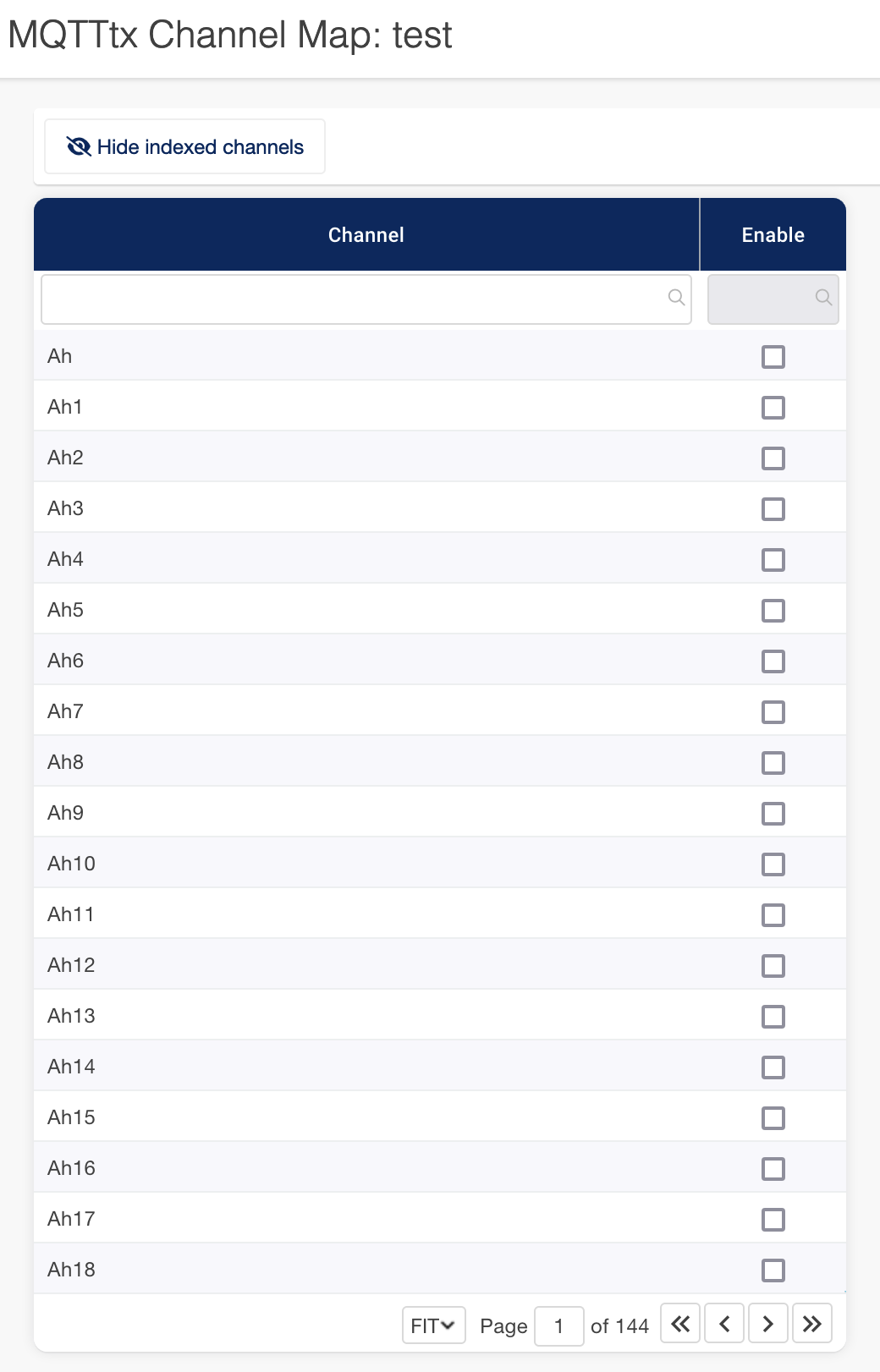The height and width of the screenshot is (1372, 880).
Task: Jump to the first page using double-left chevron
Action: (x=679, y=1322)
